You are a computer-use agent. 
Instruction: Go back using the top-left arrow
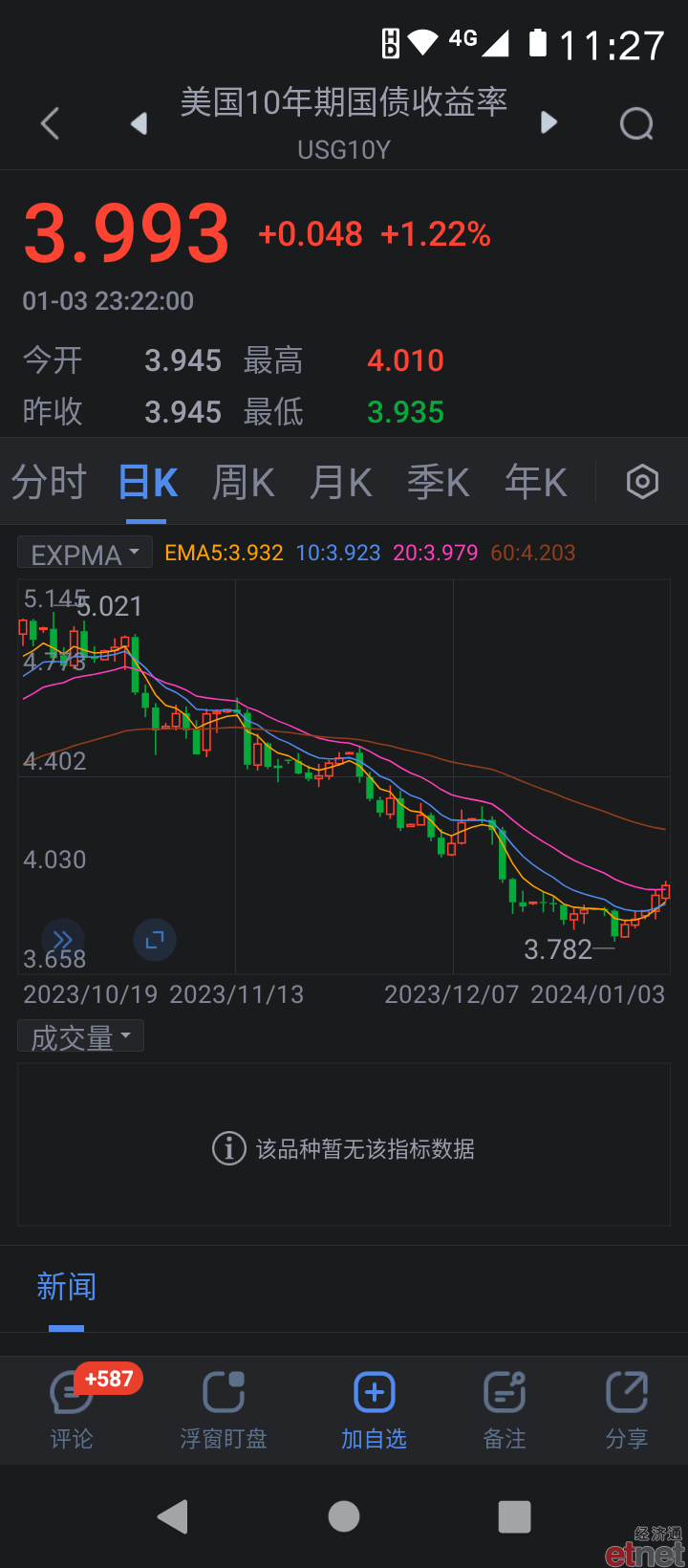point(51,123)
